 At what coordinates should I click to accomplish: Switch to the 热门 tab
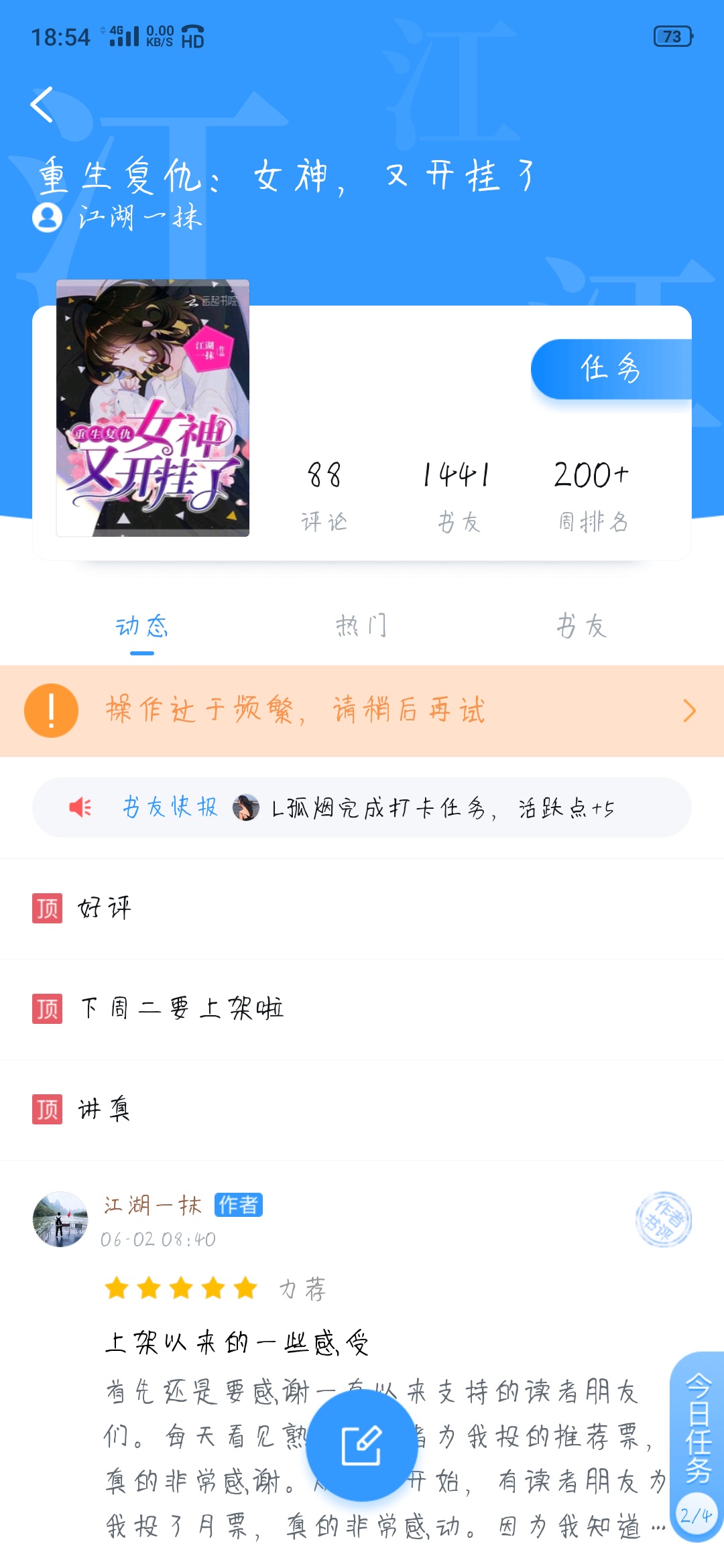(x=361, y=626)
